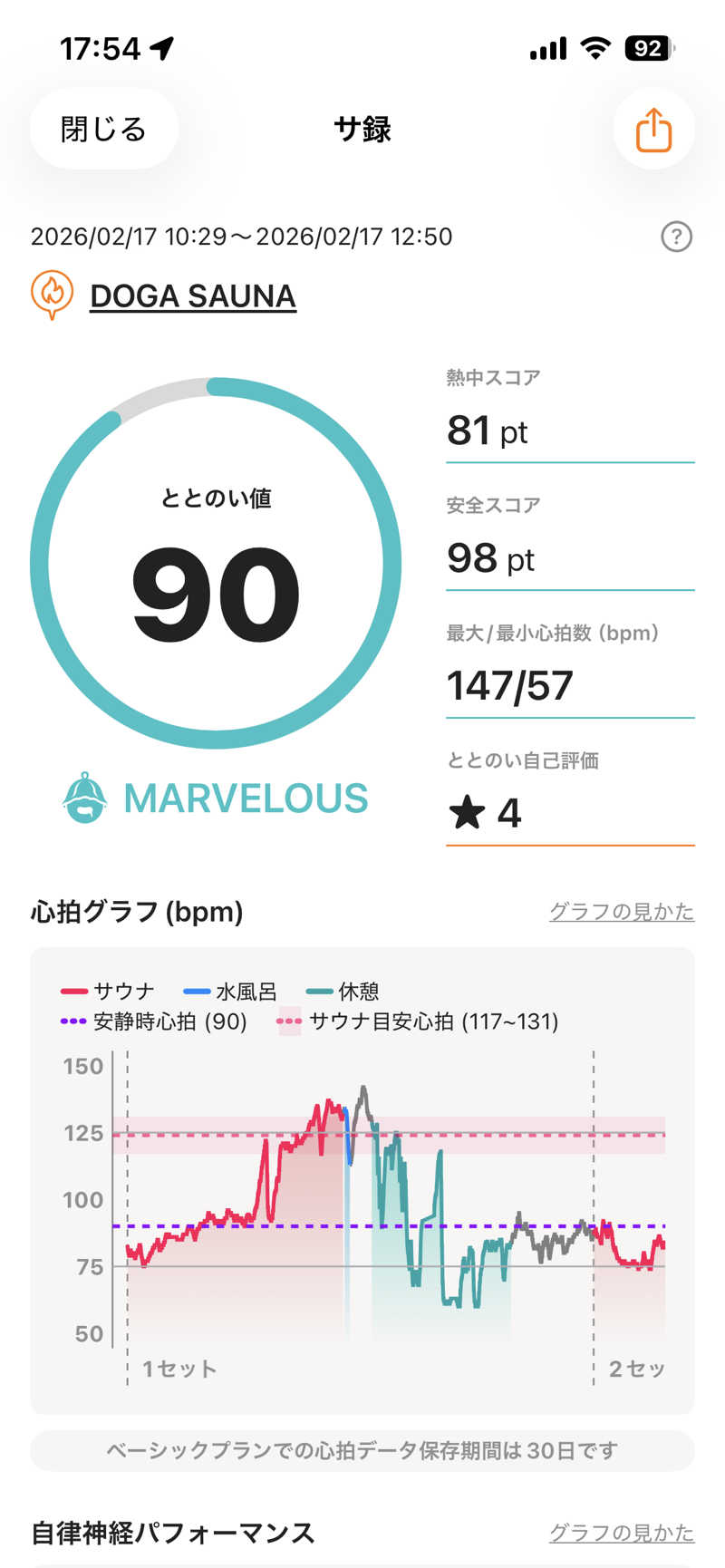Open the help question mark icon

(676, 237)
